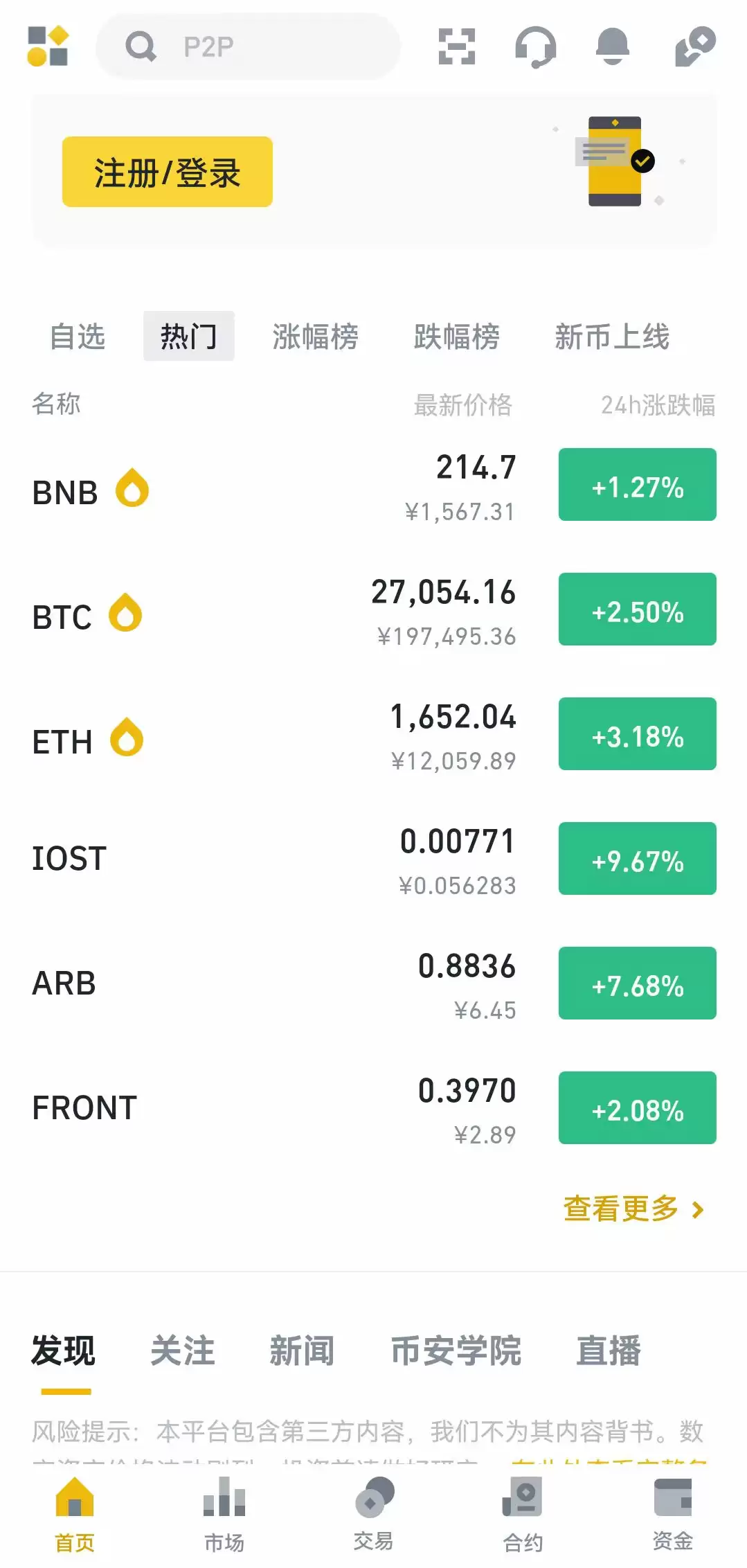Show the 跌幅榜 list
This screenshot has height=1568, width=747.
[x=456, y=337]
